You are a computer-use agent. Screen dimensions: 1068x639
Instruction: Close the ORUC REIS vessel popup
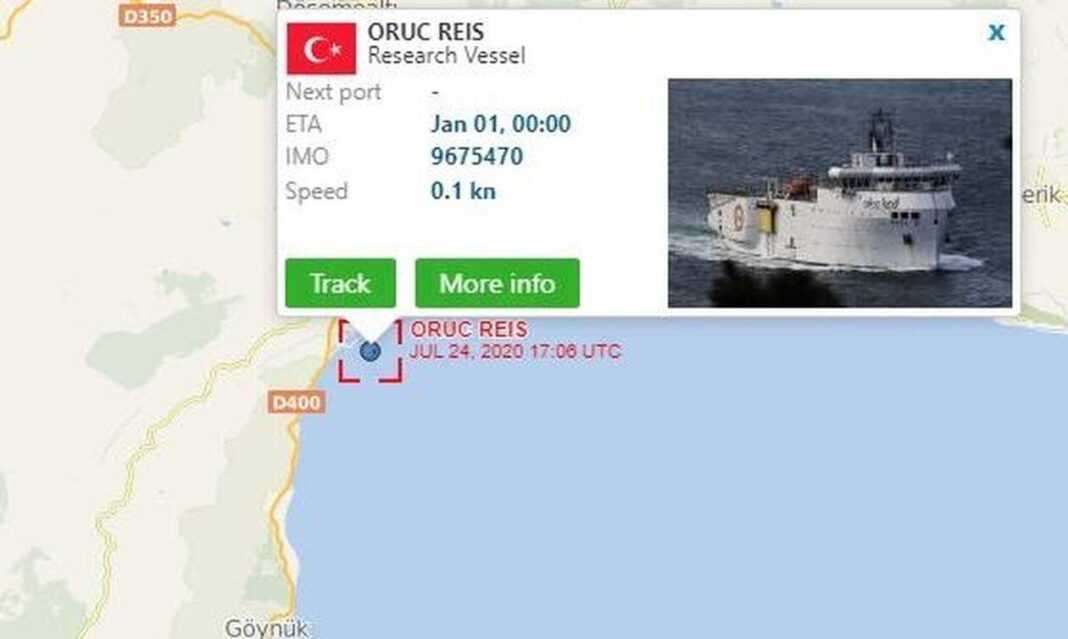[x=996, y=32]
